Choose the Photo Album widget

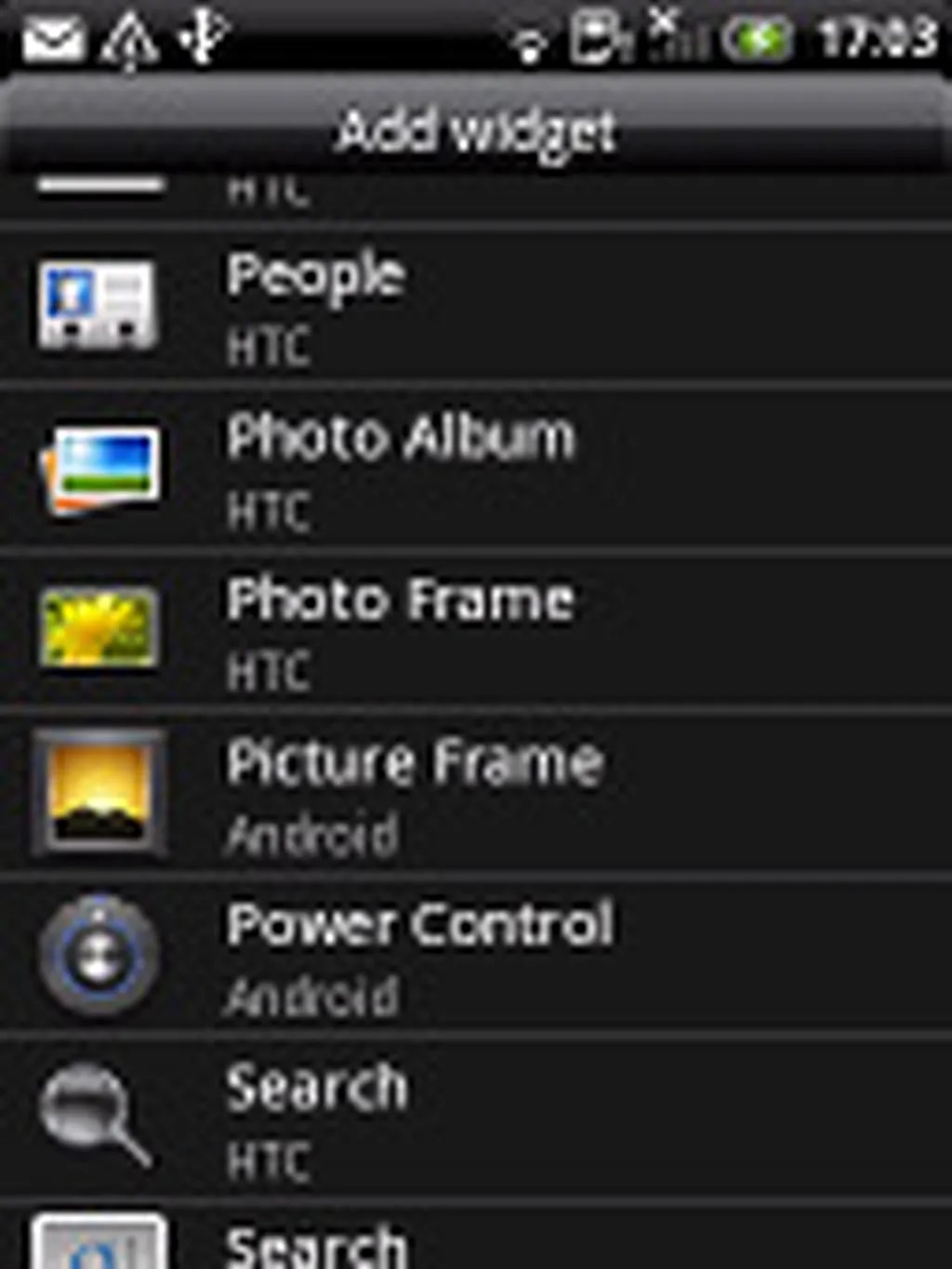pos(476,470)
